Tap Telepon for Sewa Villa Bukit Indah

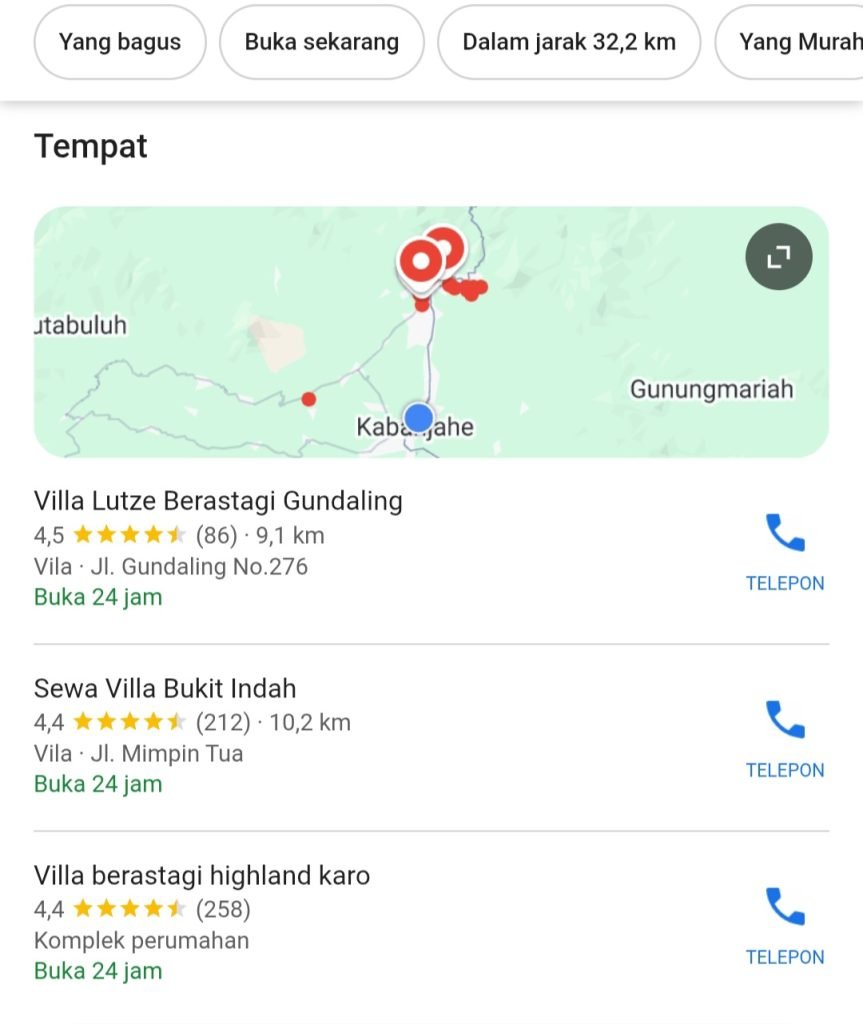[785, 737]
